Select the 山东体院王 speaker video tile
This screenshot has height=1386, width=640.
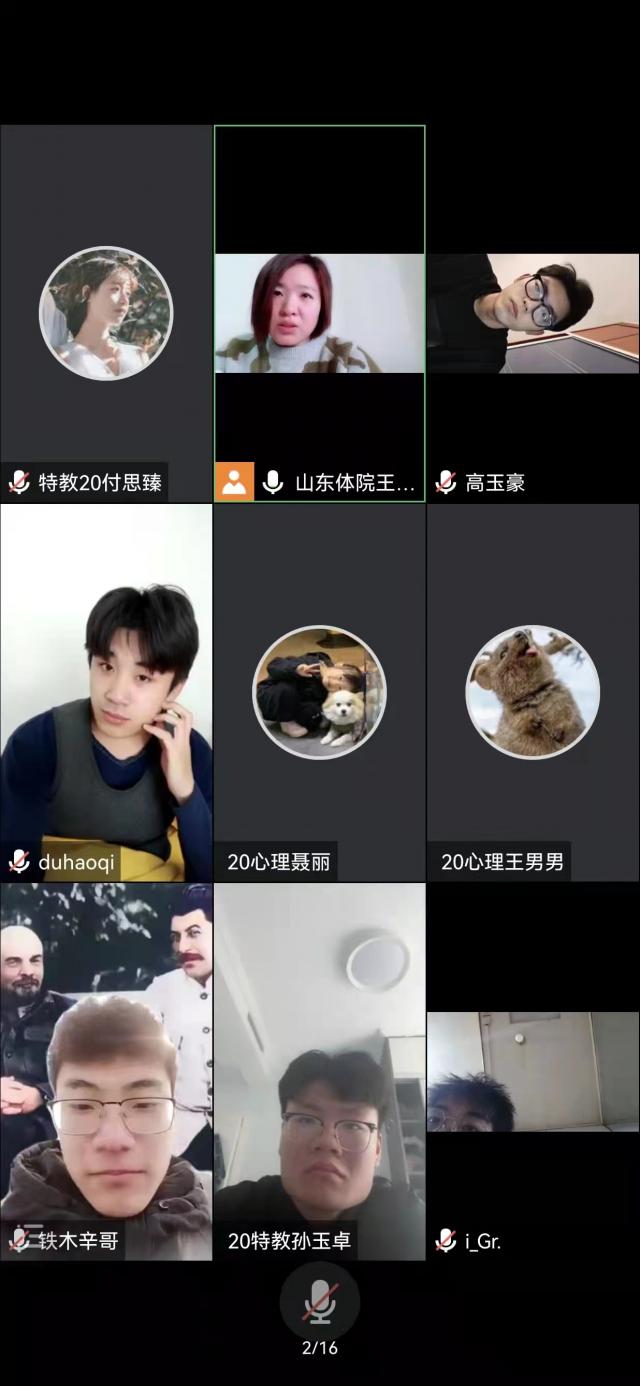[x=320, y=314]
